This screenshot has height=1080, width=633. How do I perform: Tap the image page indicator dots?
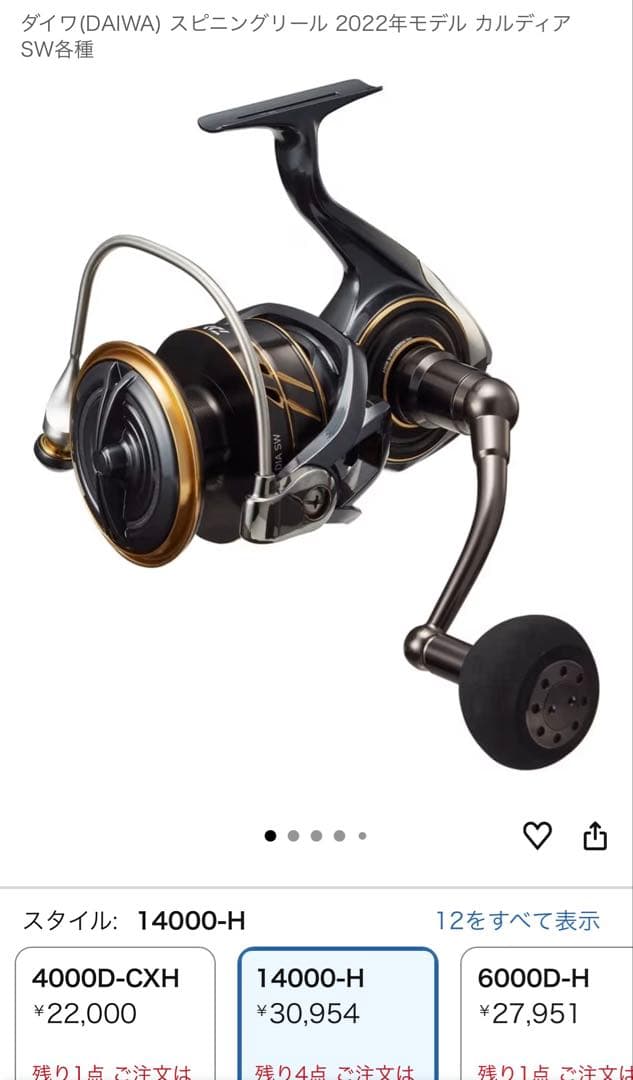pyautogui.click(x=316, y=836)
